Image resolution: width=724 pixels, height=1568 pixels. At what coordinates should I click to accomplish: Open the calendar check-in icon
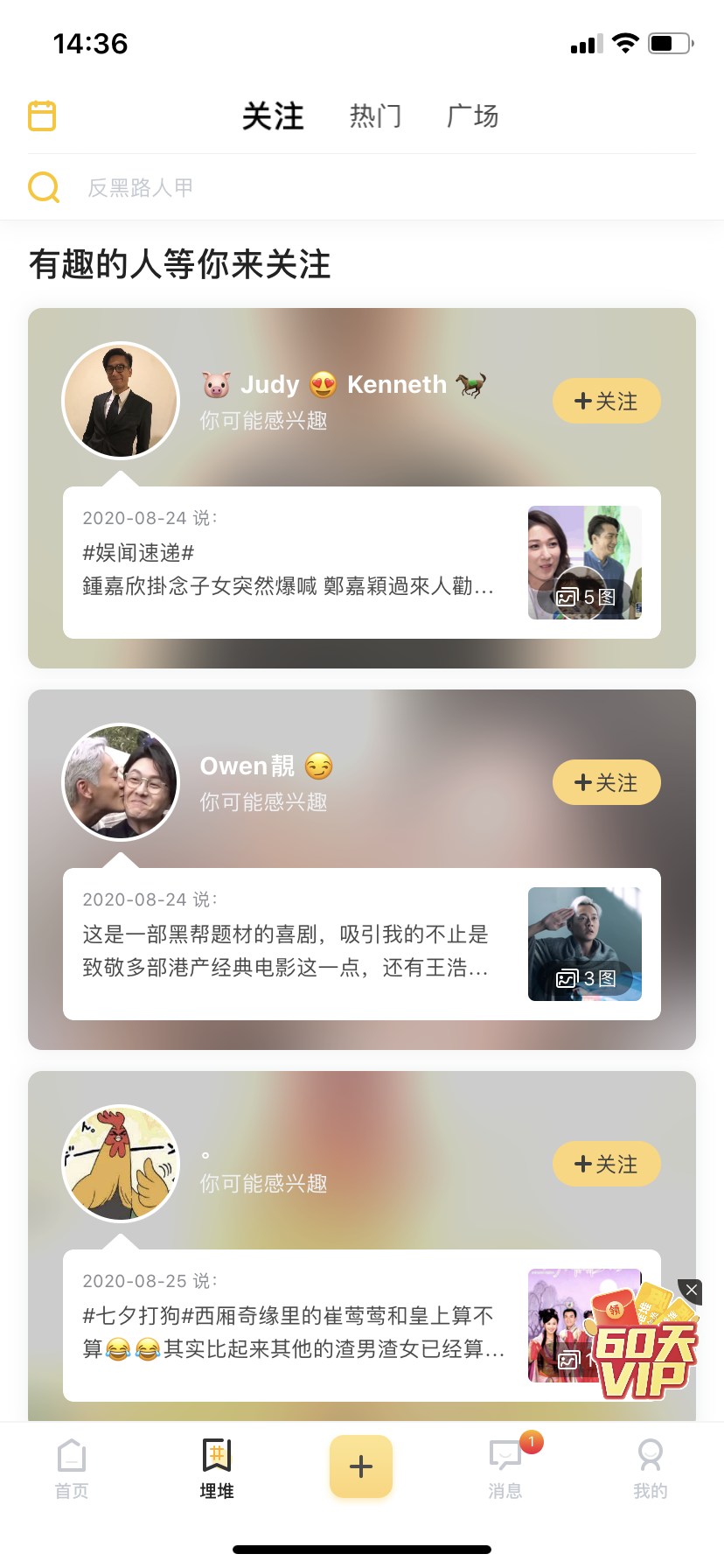click(42, 115)
